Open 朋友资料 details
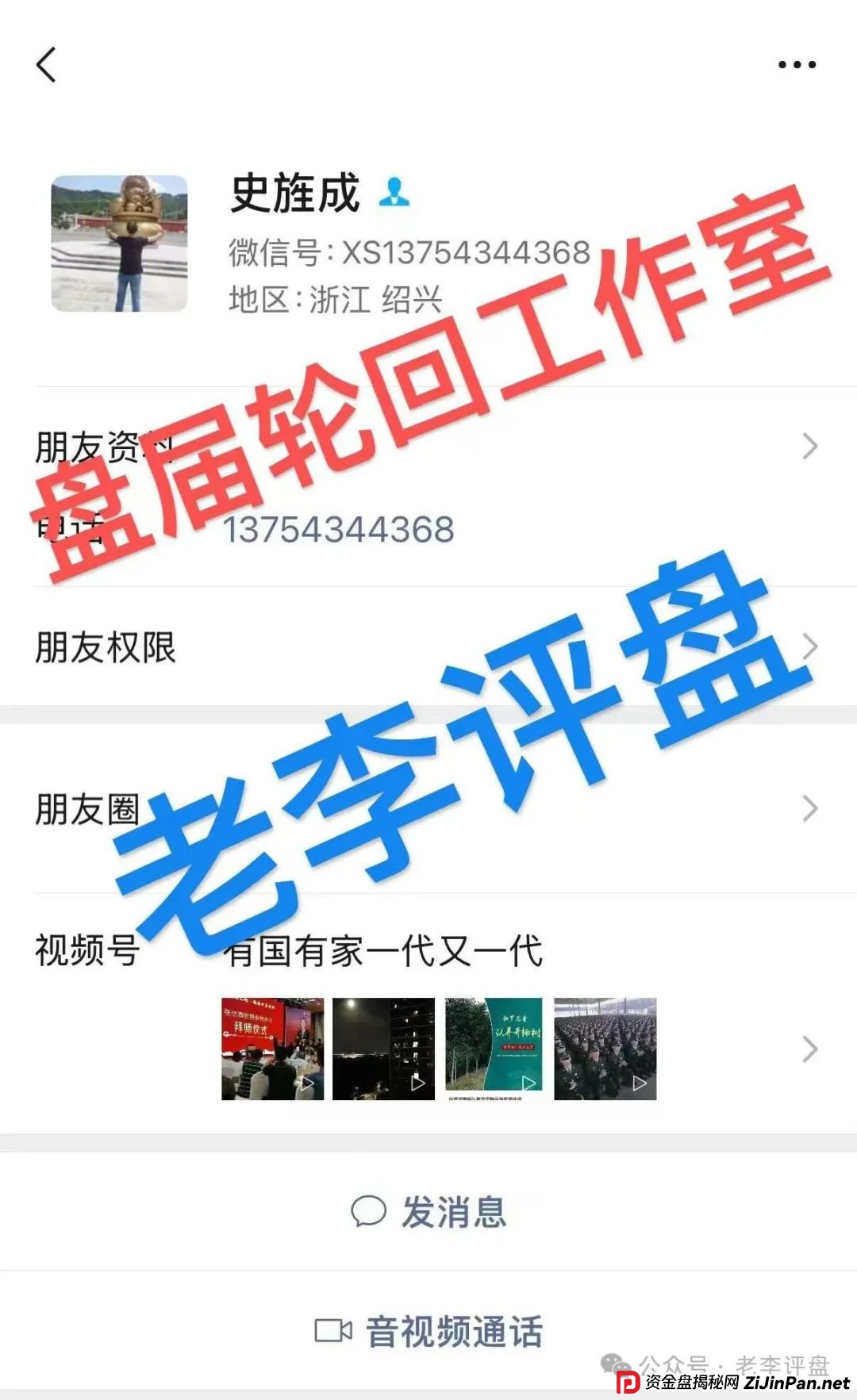Screen dimensions: 857x1400 [x=95, y=444]
